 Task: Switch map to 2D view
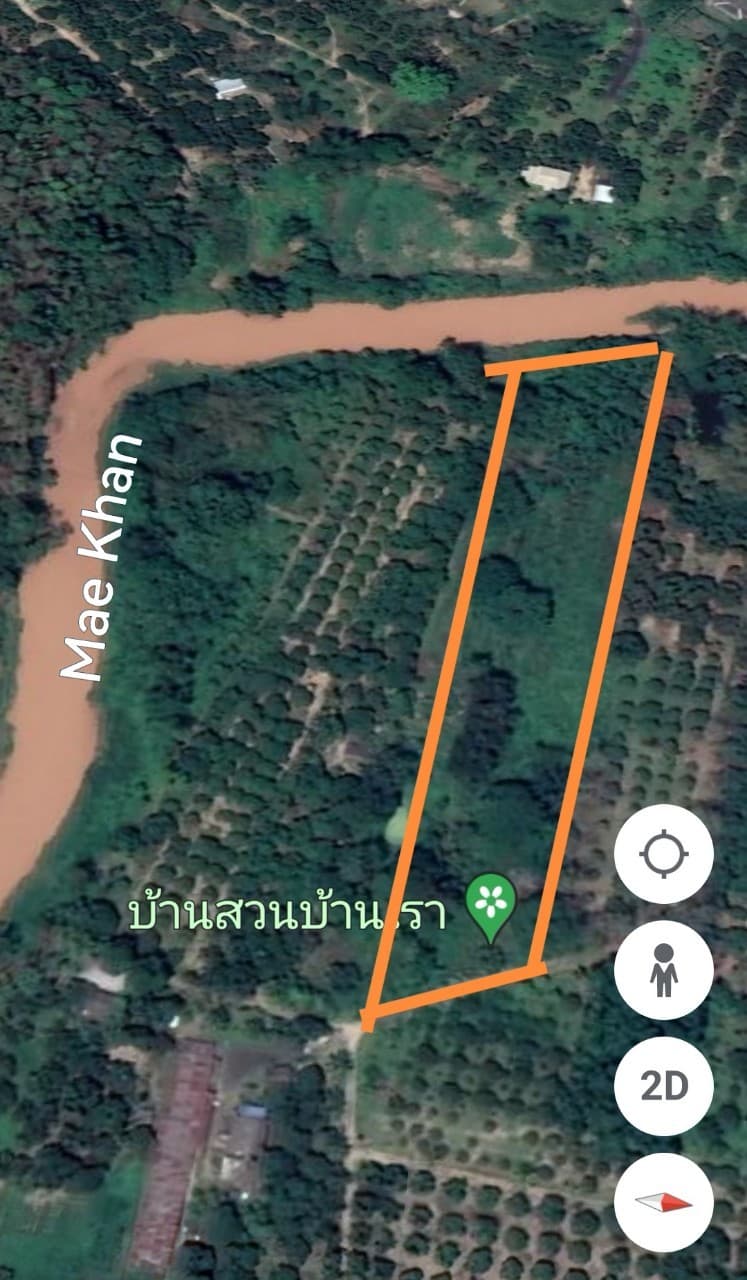[664, 1086]
